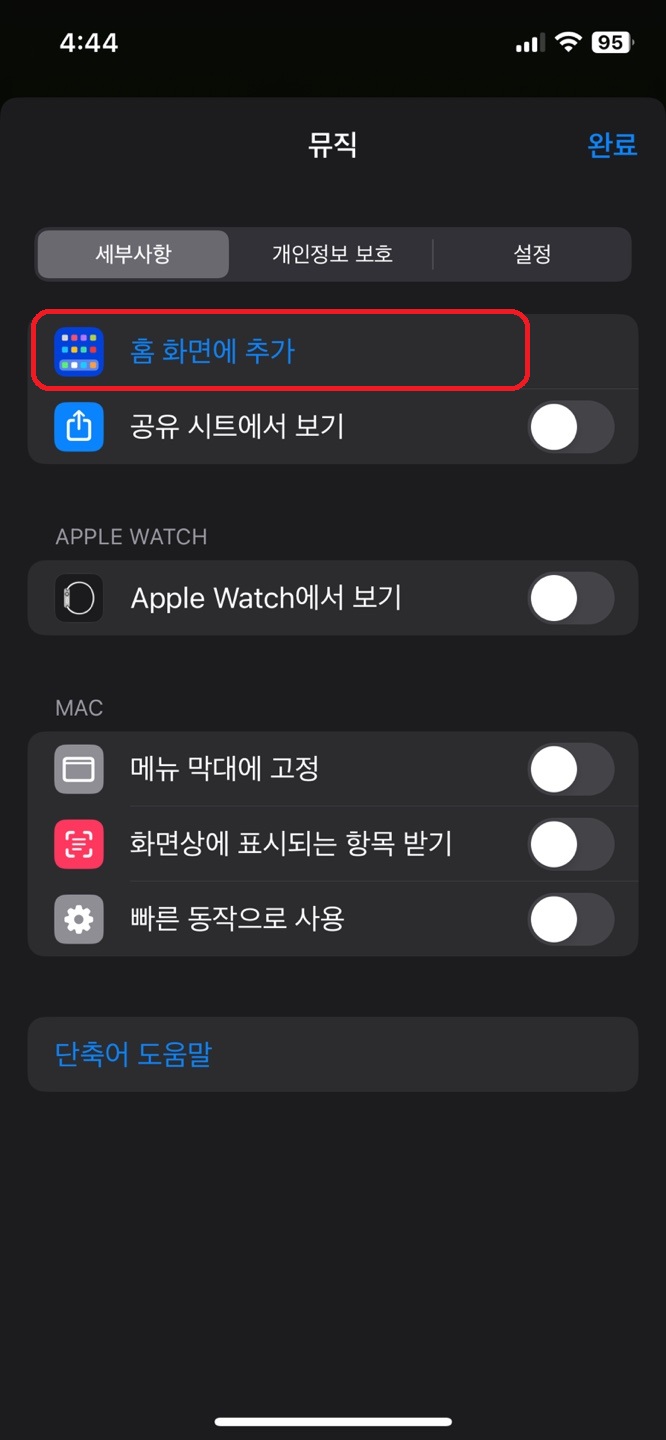
Task: Select the 세부사항 tab
Action: tap(133, 254)
